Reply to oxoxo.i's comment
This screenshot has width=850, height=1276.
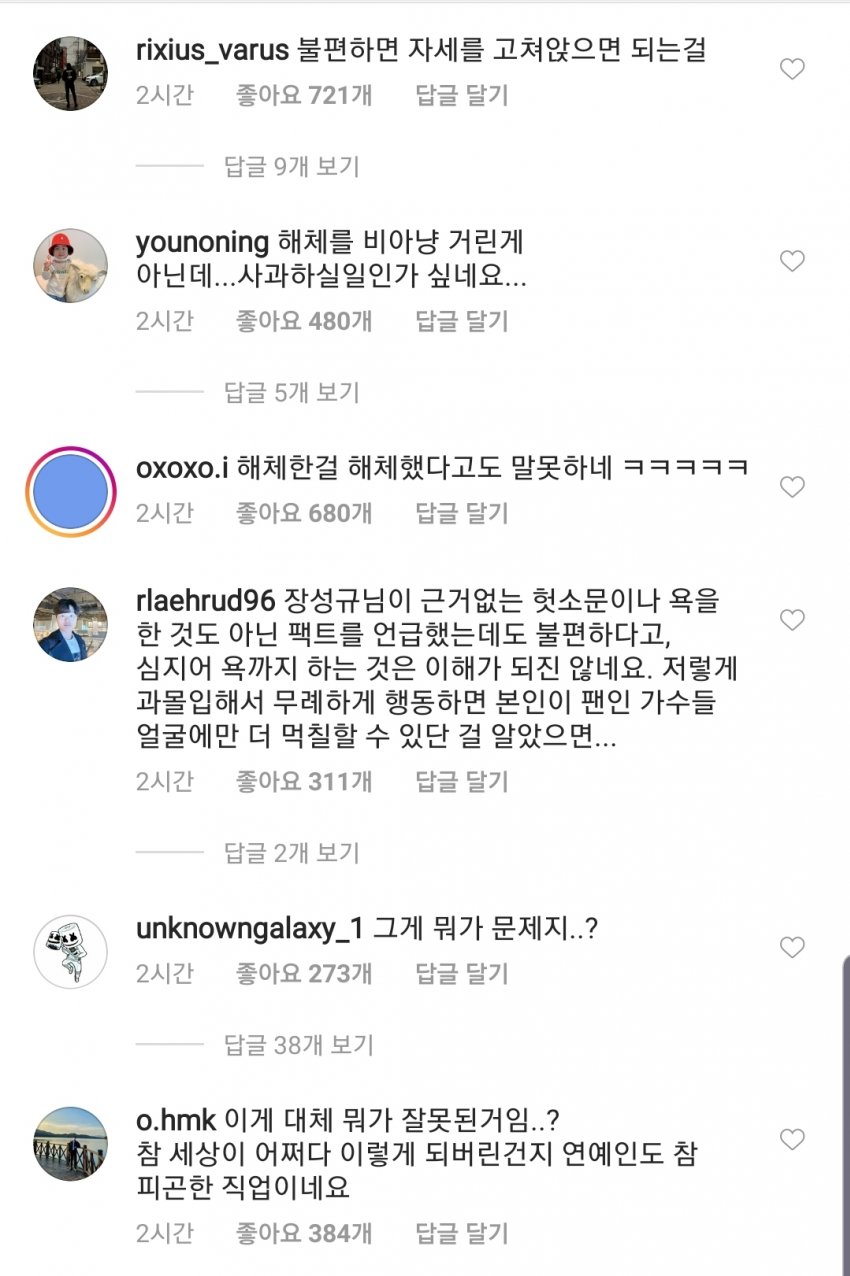(462, 513)
